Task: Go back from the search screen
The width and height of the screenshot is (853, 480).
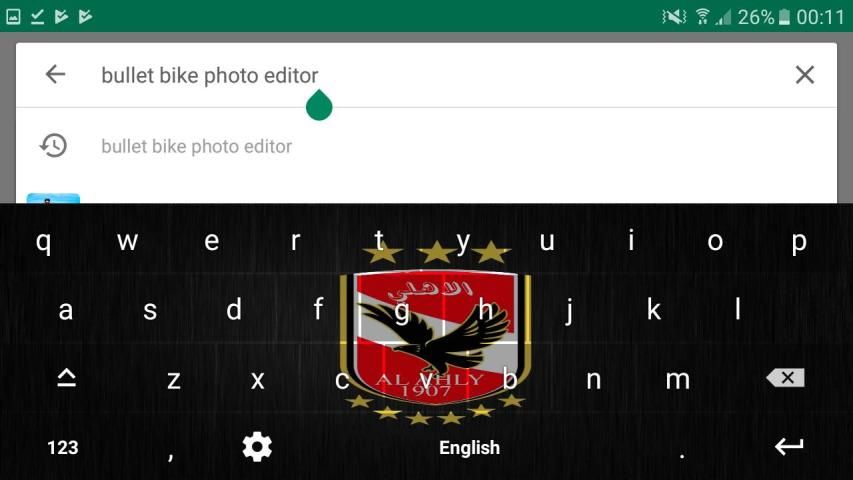Action: (55, 74)
